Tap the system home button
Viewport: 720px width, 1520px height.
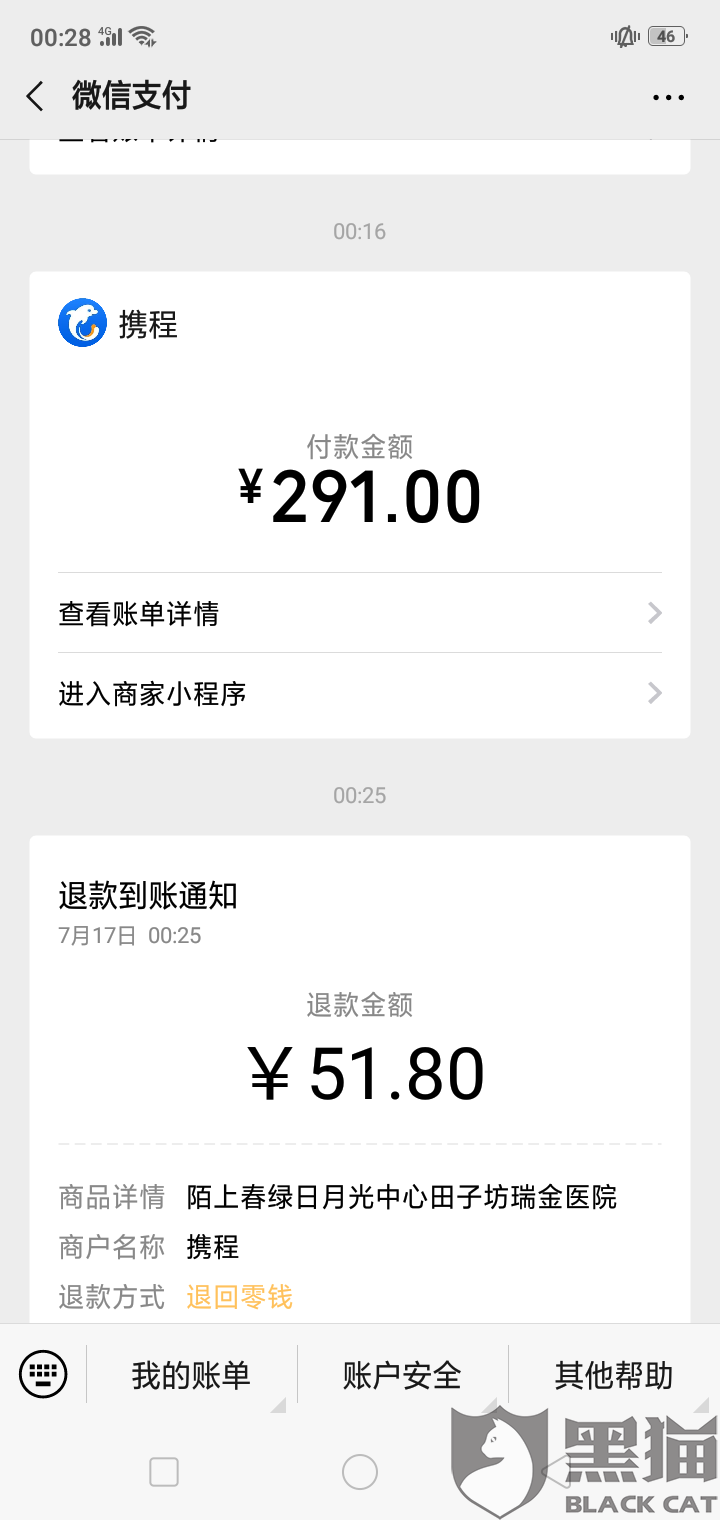pos(360,1471)
